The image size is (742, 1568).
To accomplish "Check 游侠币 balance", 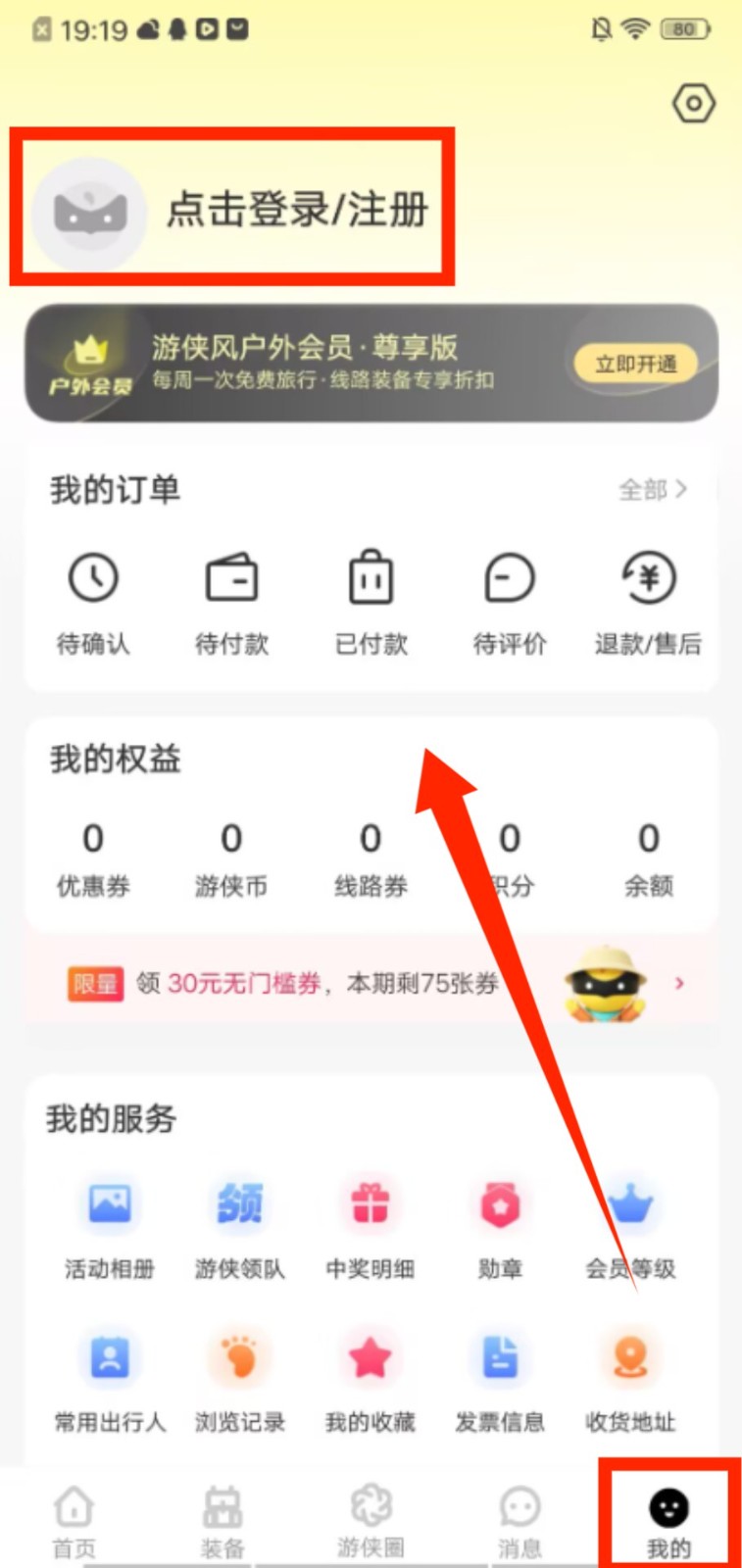I will point(231,859).
